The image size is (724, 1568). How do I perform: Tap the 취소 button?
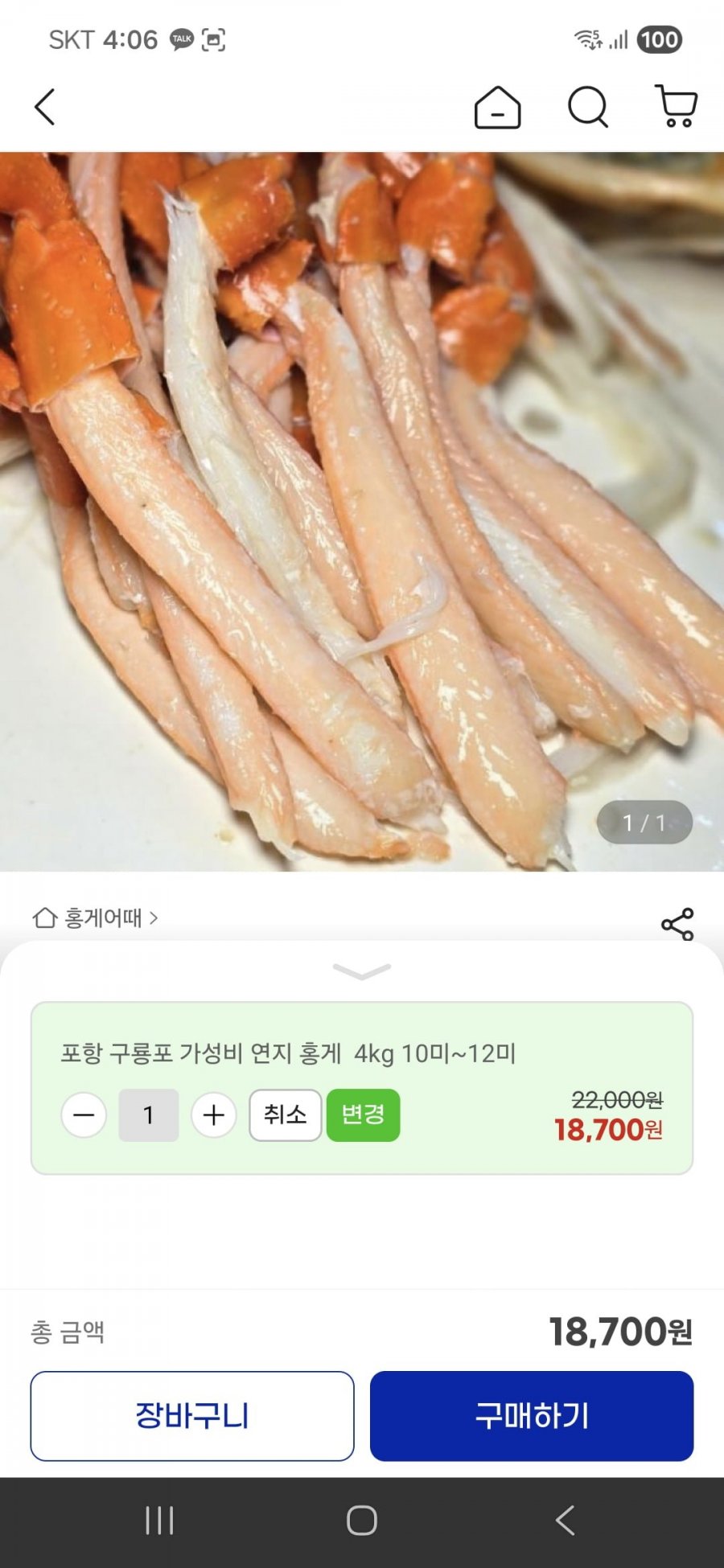(286, 1115)
